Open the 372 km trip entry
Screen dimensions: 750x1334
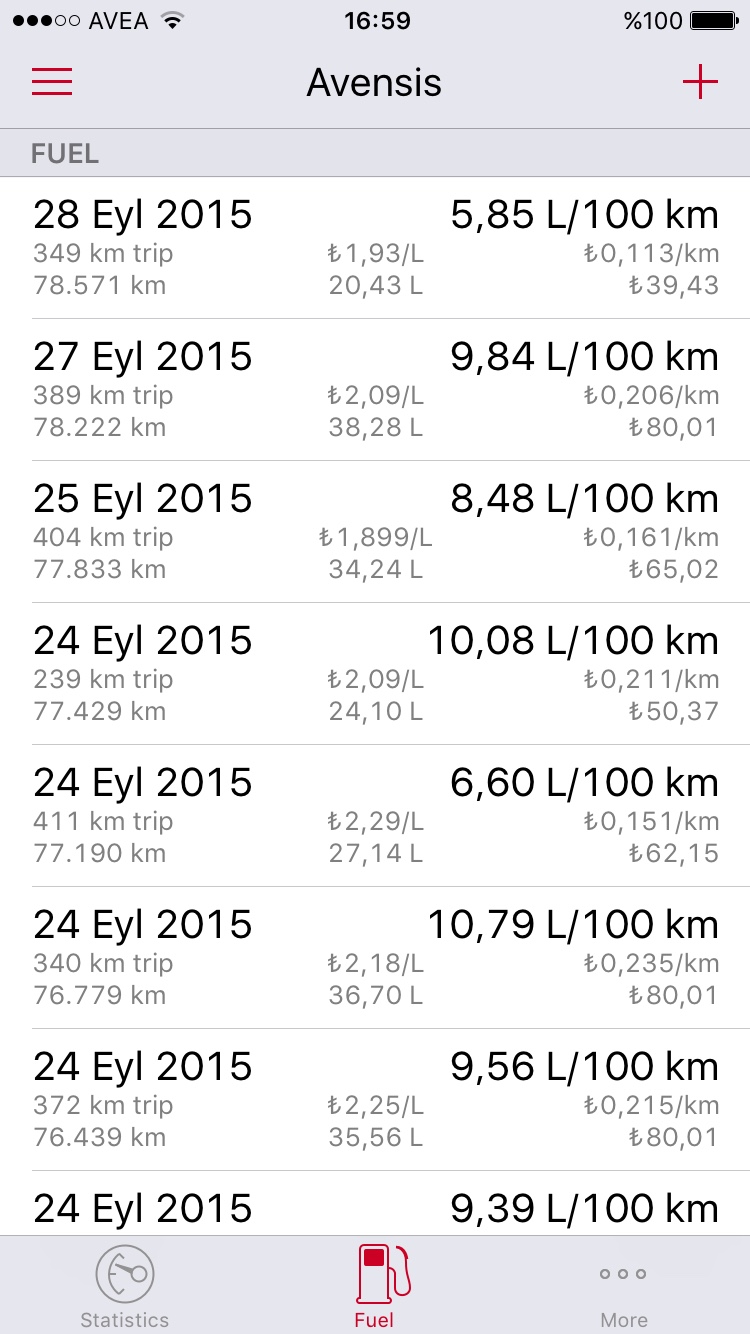[x=375, y=1100]
